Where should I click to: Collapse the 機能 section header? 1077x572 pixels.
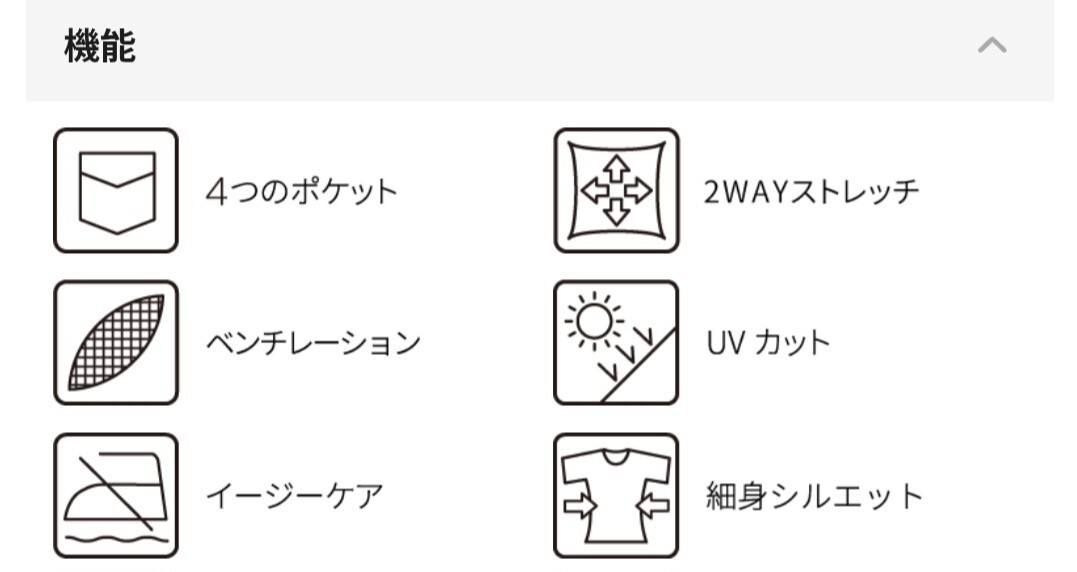pyautogui.click(x=991, y=46)
